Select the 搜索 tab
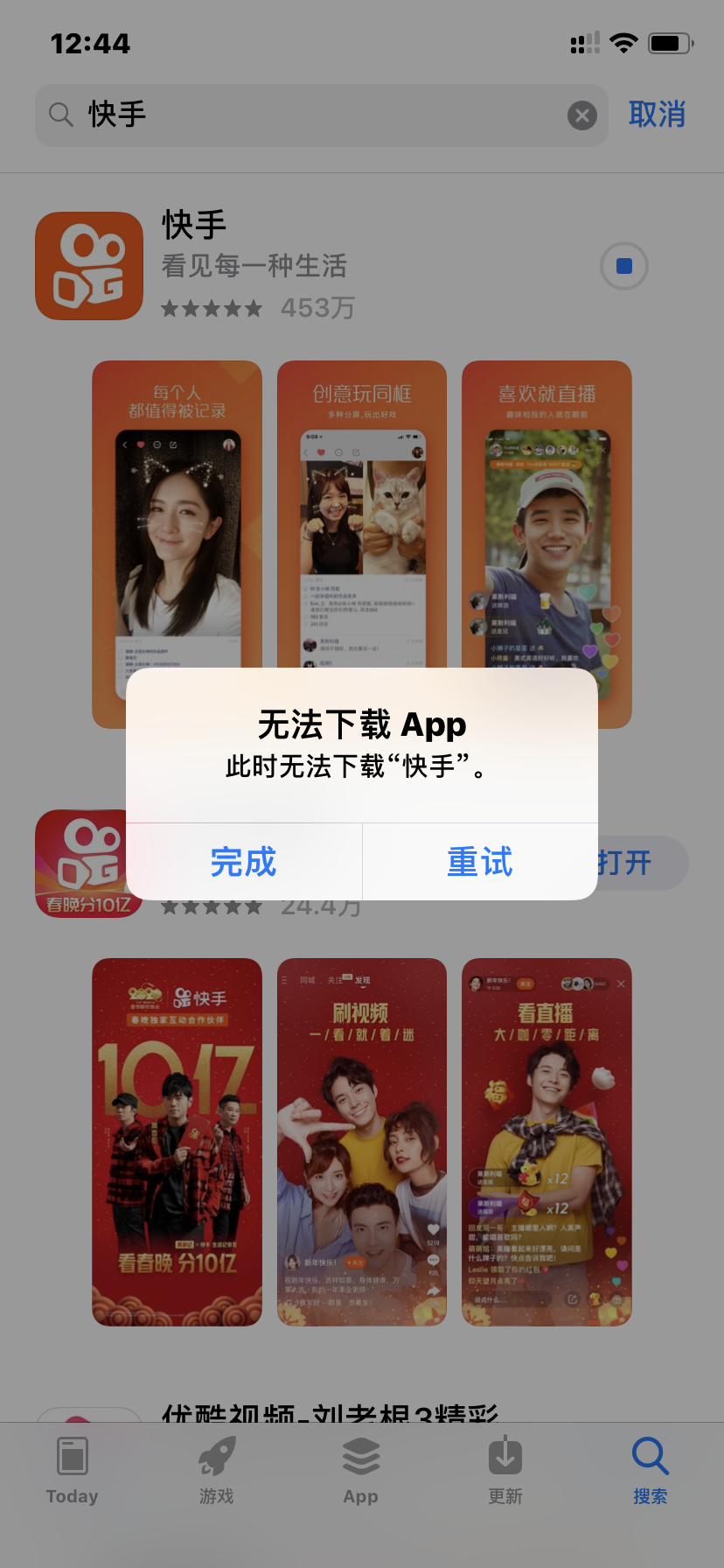 650,1471
